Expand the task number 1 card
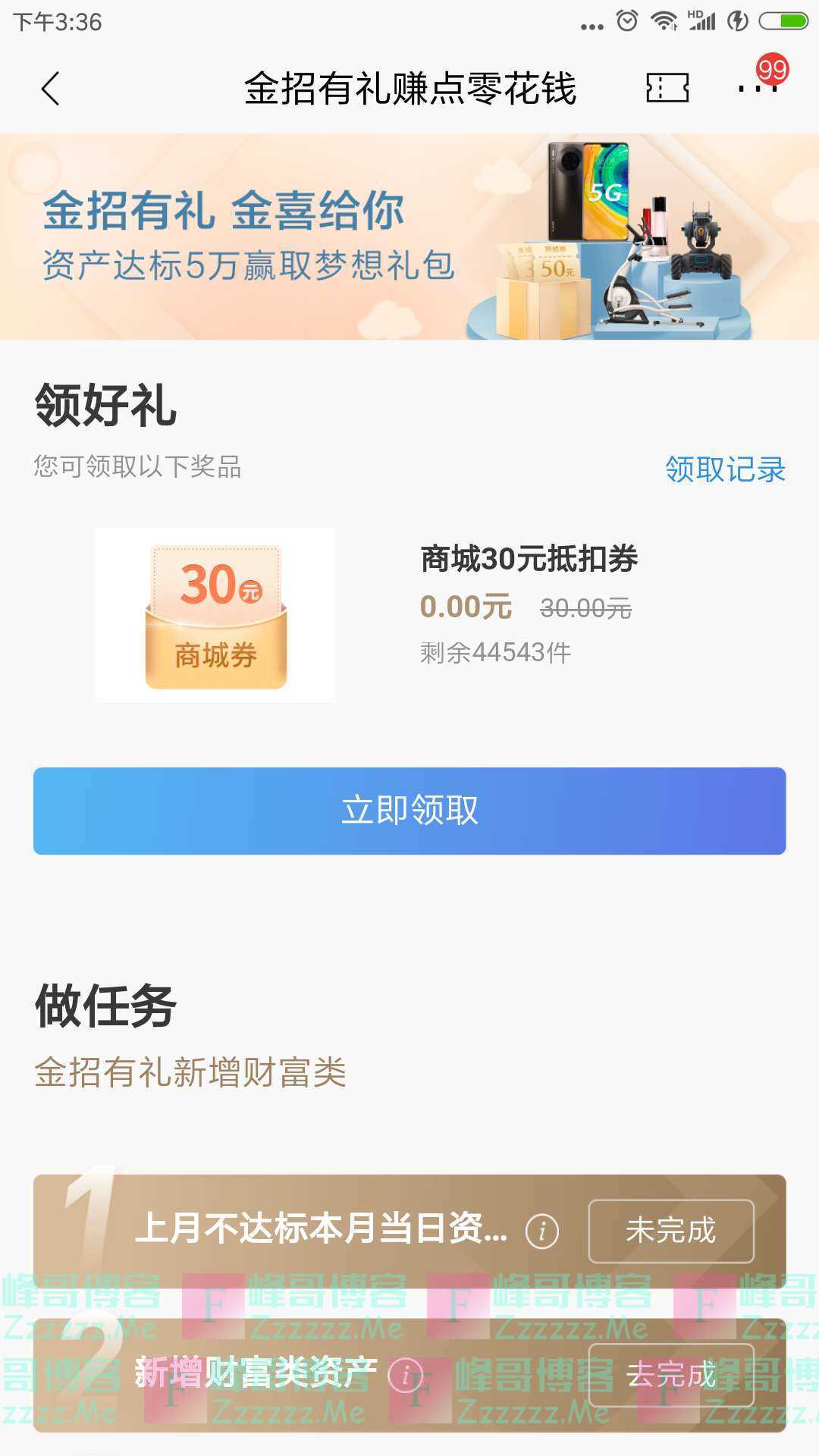Viewport: 819px width, 1456px height. (x=409, y=1230)
